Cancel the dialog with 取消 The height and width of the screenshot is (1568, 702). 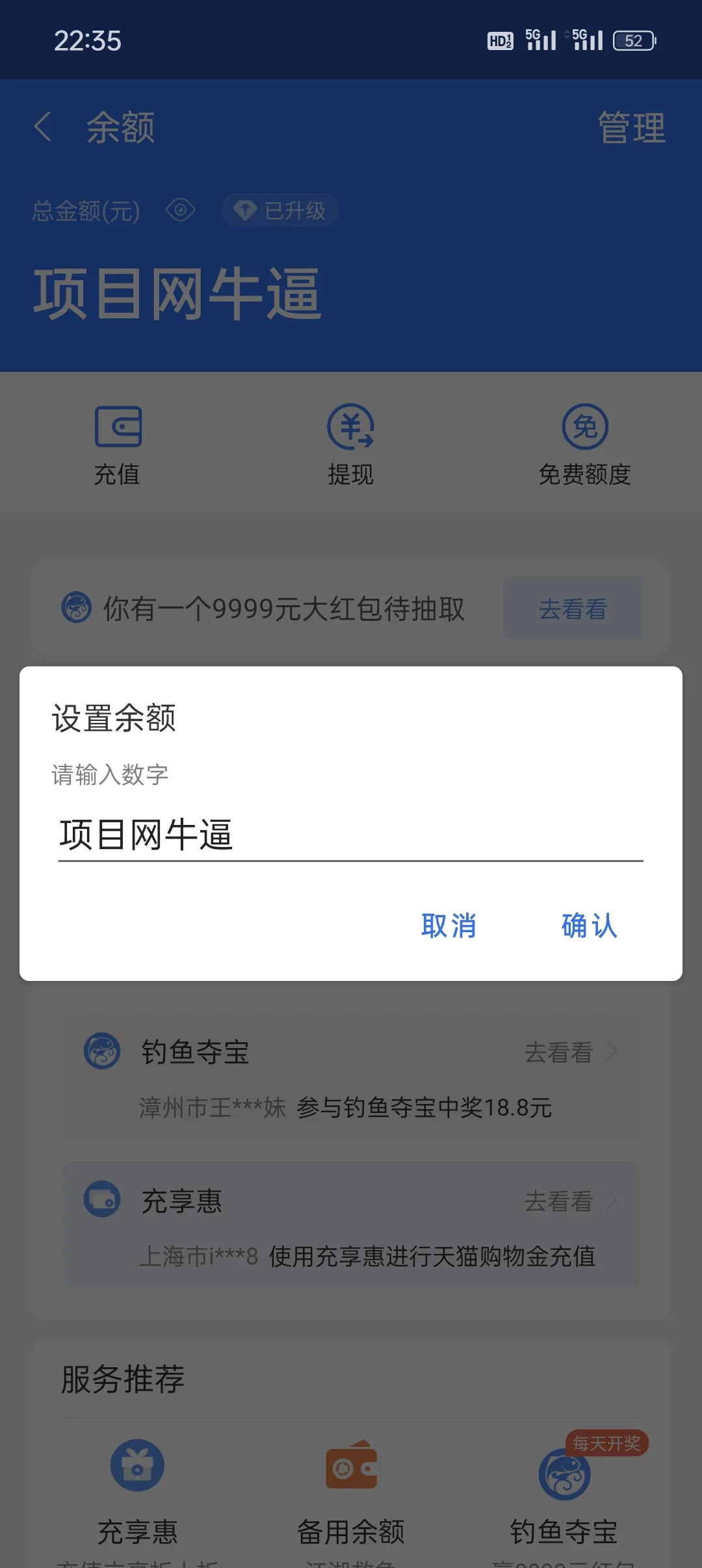click(449, 926)
